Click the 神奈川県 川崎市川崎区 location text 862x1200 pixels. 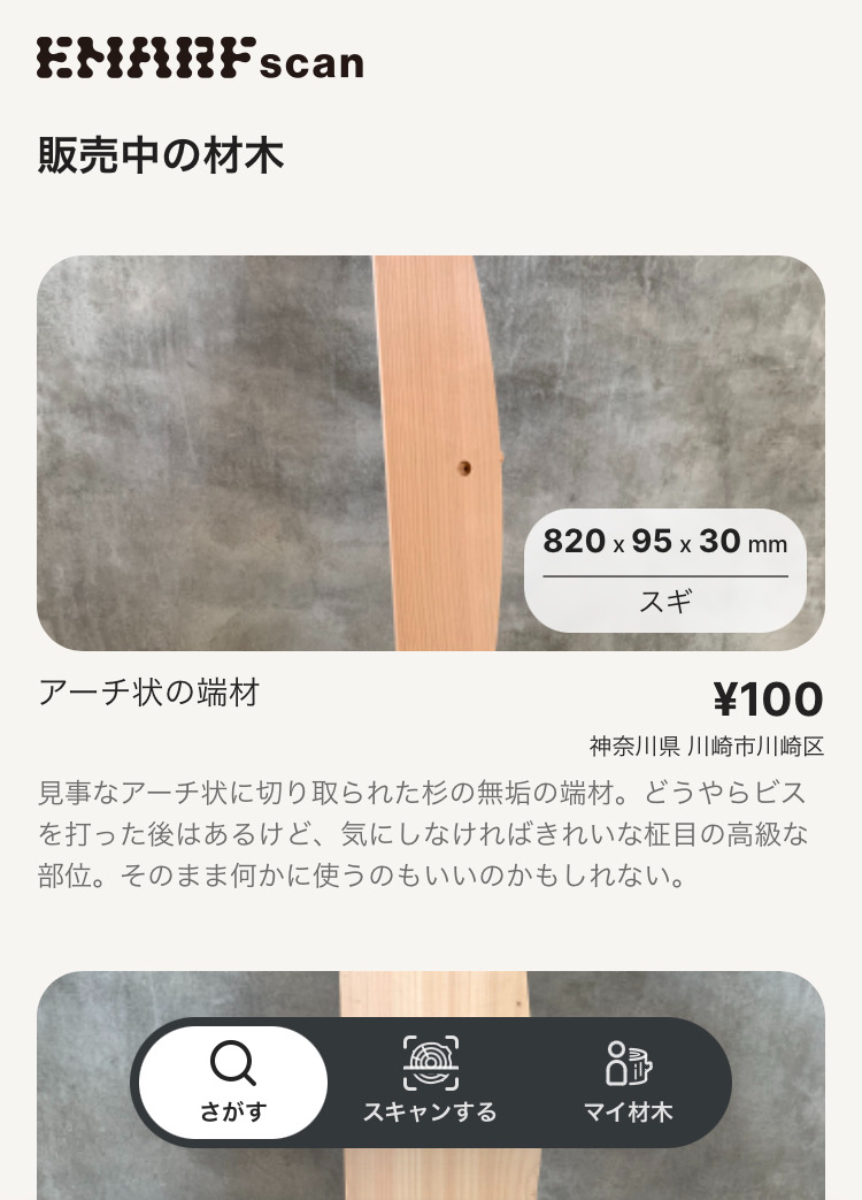[708, 743]
